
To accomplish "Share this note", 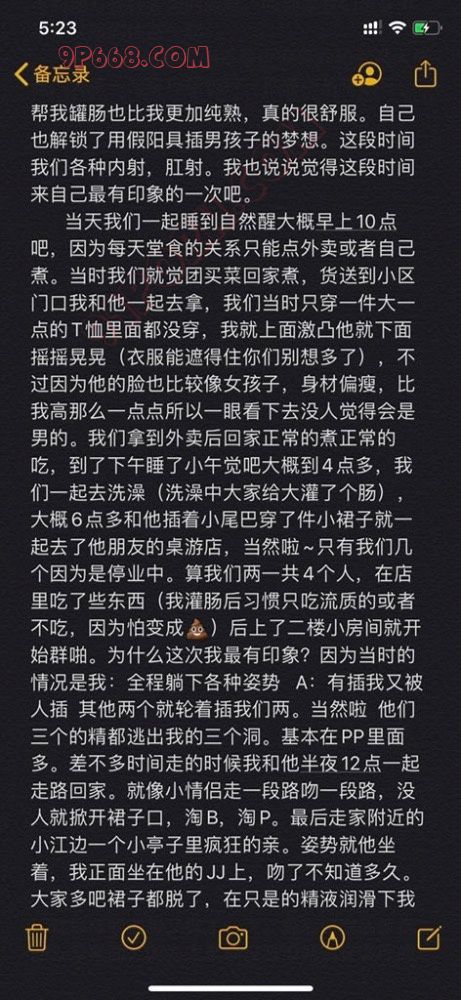I will point(425,73).
